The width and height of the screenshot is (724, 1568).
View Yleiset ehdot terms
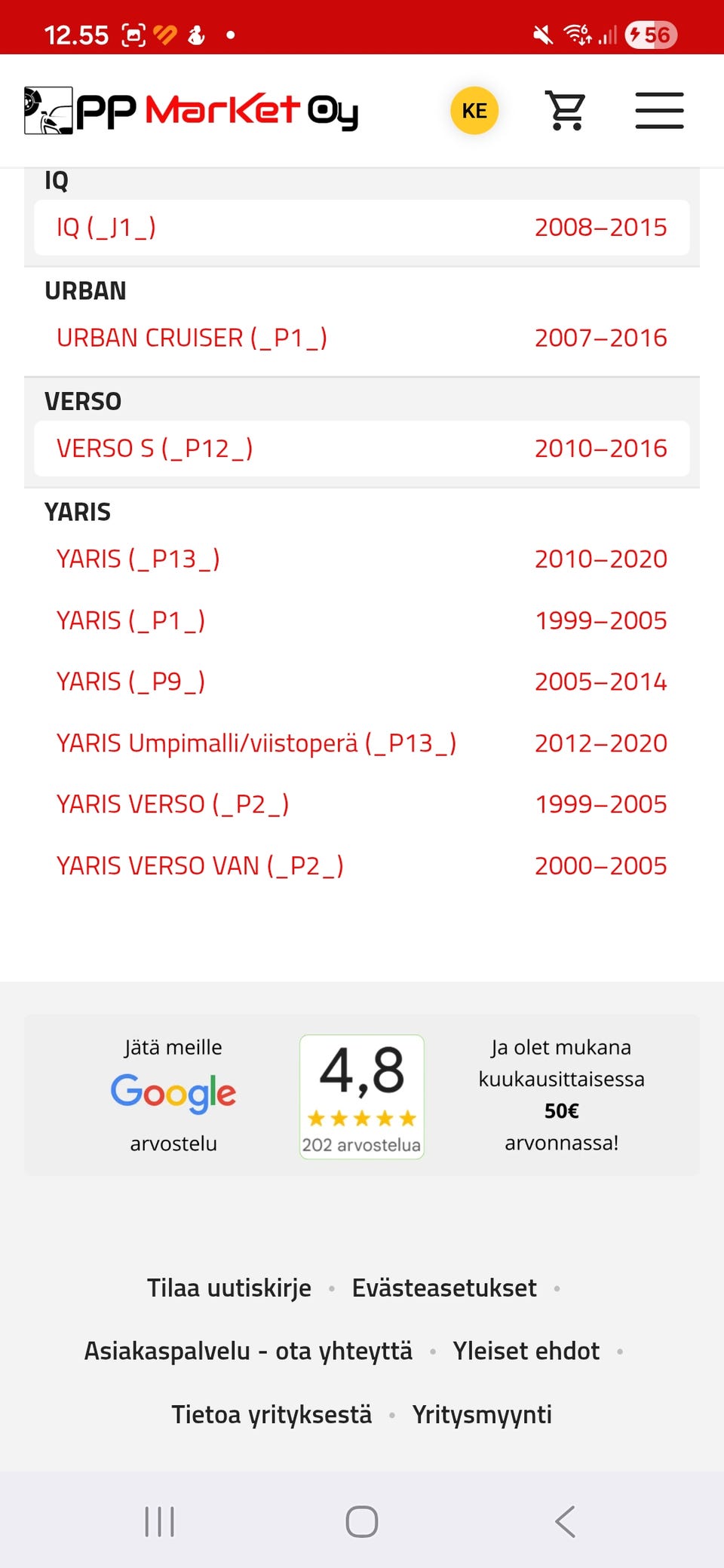point(526,1351)
